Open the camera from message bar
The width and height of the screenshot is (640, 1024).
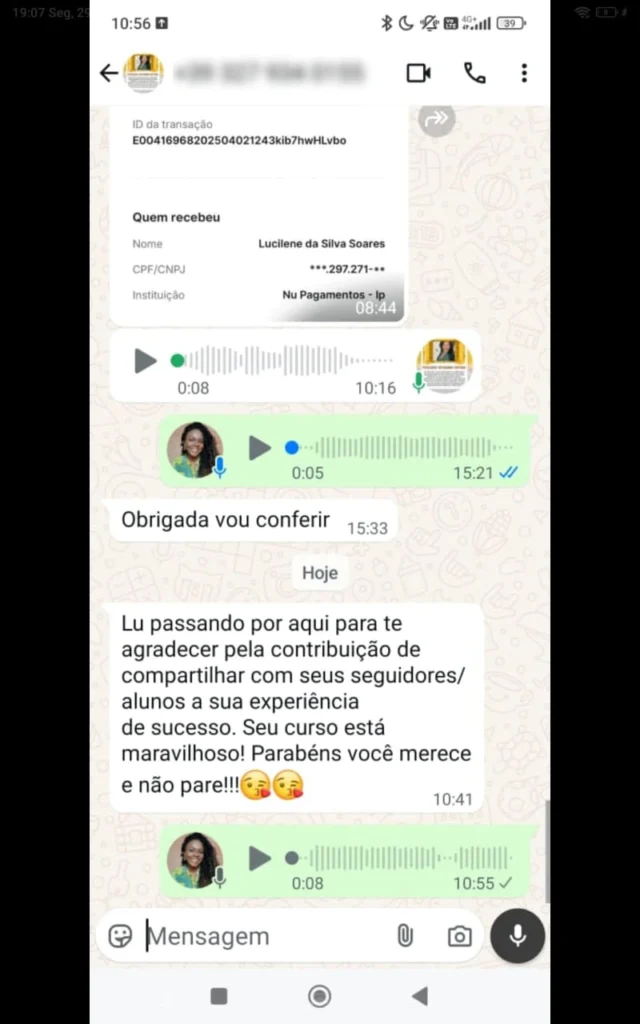459,936
